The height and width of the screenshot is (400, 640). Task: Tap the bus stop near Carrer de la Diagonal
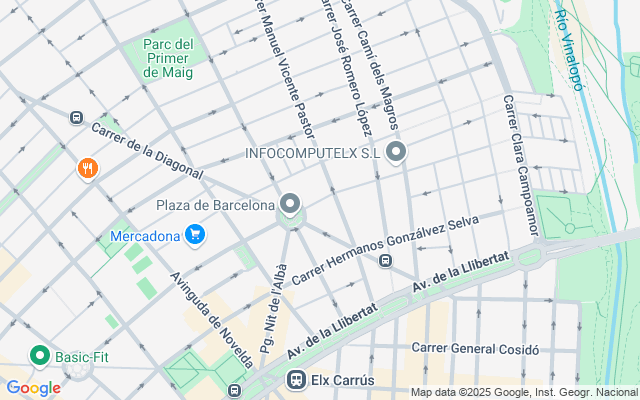click(x=76, y=118)
